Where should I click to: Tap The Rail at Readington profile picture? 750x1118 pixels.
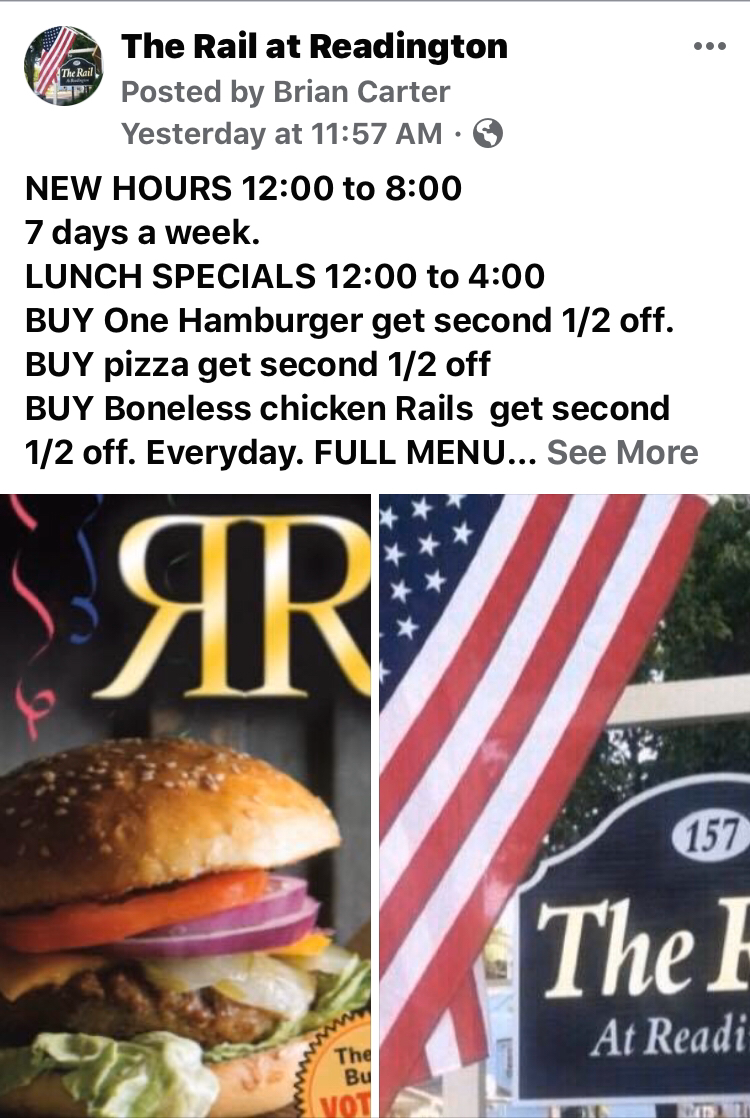coord(62,65)
